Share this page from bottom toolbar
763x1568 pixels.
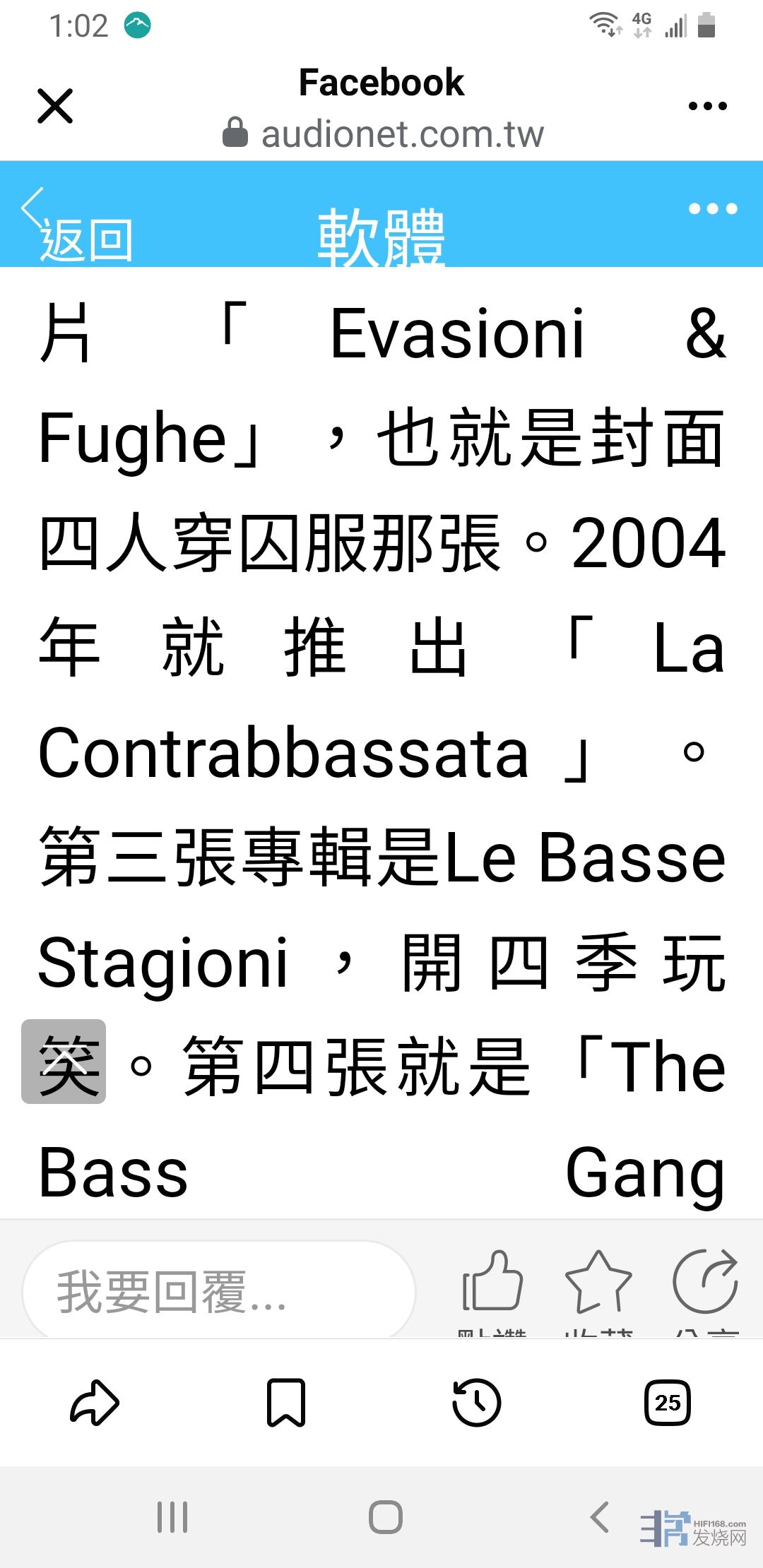95,1403
